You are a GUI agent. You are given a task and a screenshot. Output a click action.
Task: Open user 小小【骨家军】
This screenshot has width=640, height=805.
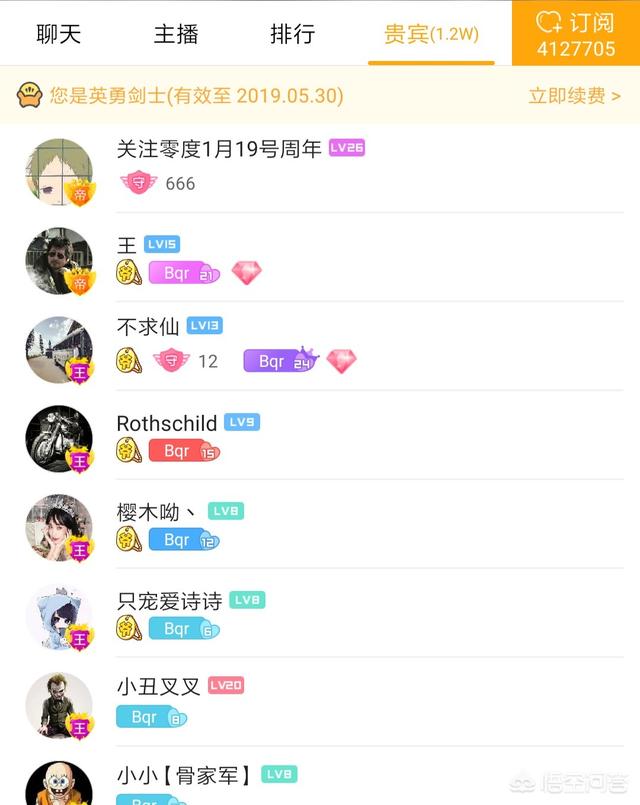[x=184, y=775]
